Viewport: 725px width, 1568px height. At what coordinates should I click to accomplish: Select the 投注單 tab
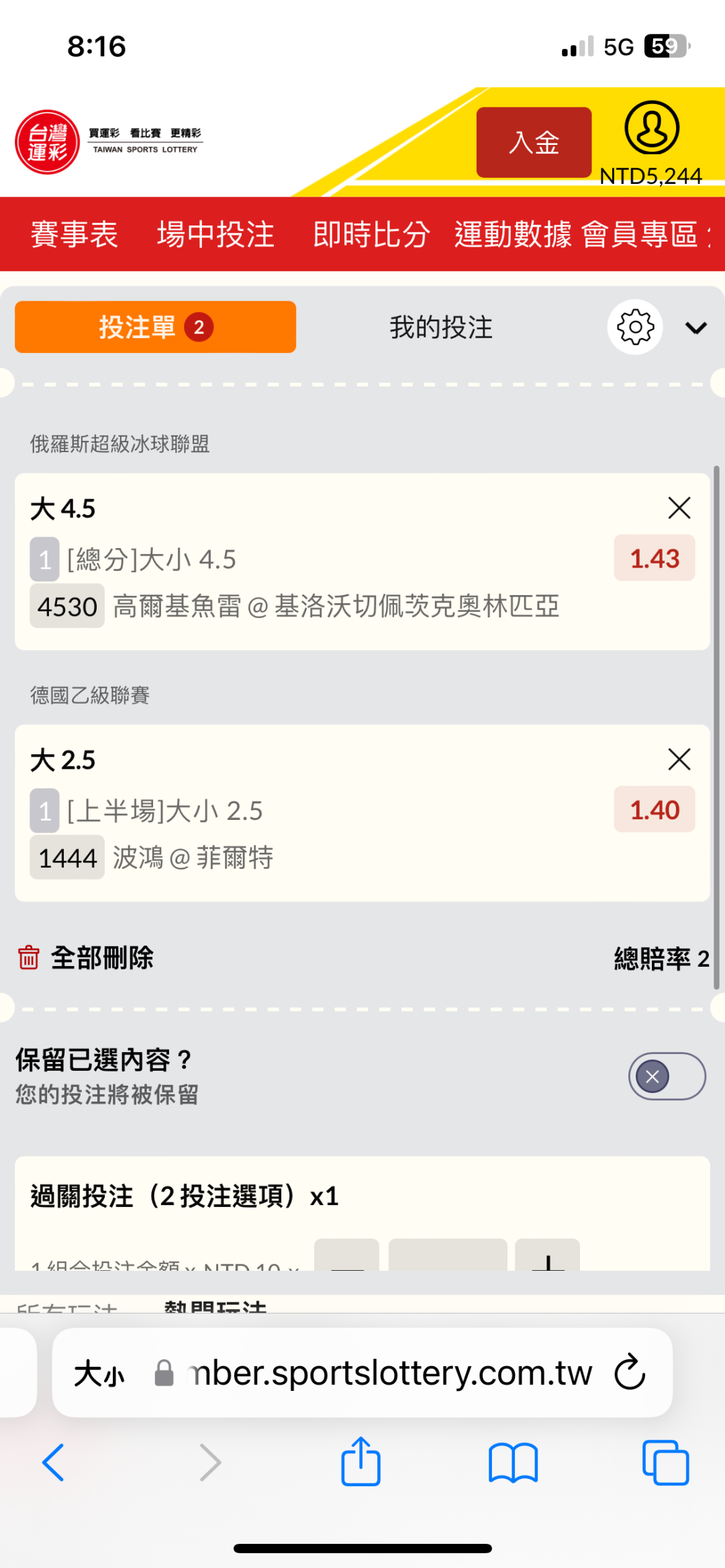point(155,327)
